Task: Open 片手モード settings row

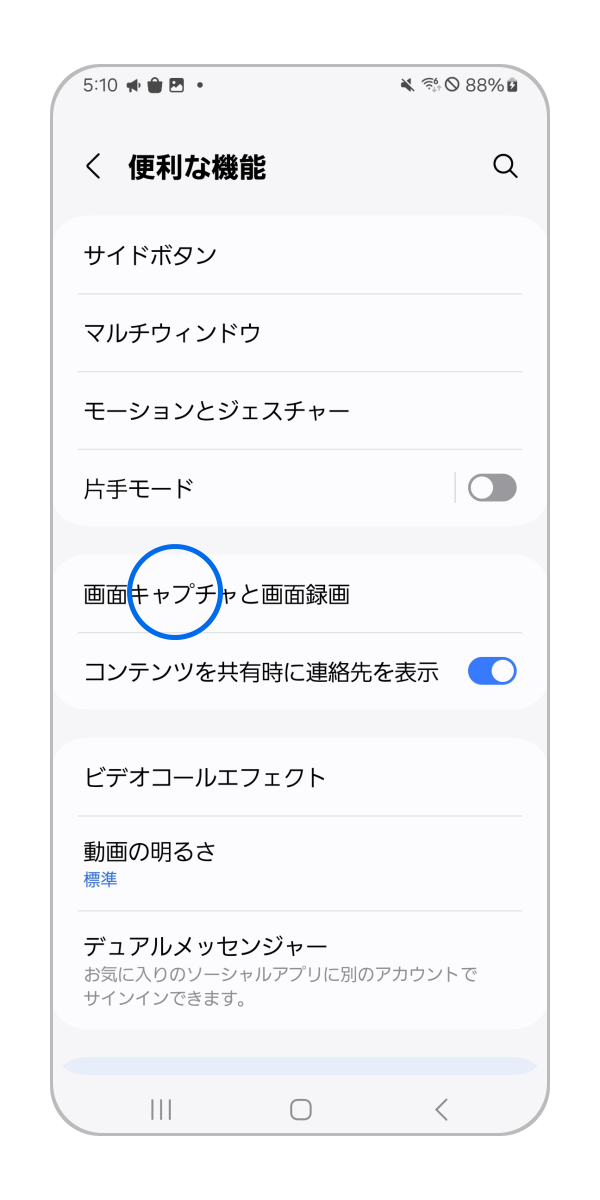Action: pos(250,489)
